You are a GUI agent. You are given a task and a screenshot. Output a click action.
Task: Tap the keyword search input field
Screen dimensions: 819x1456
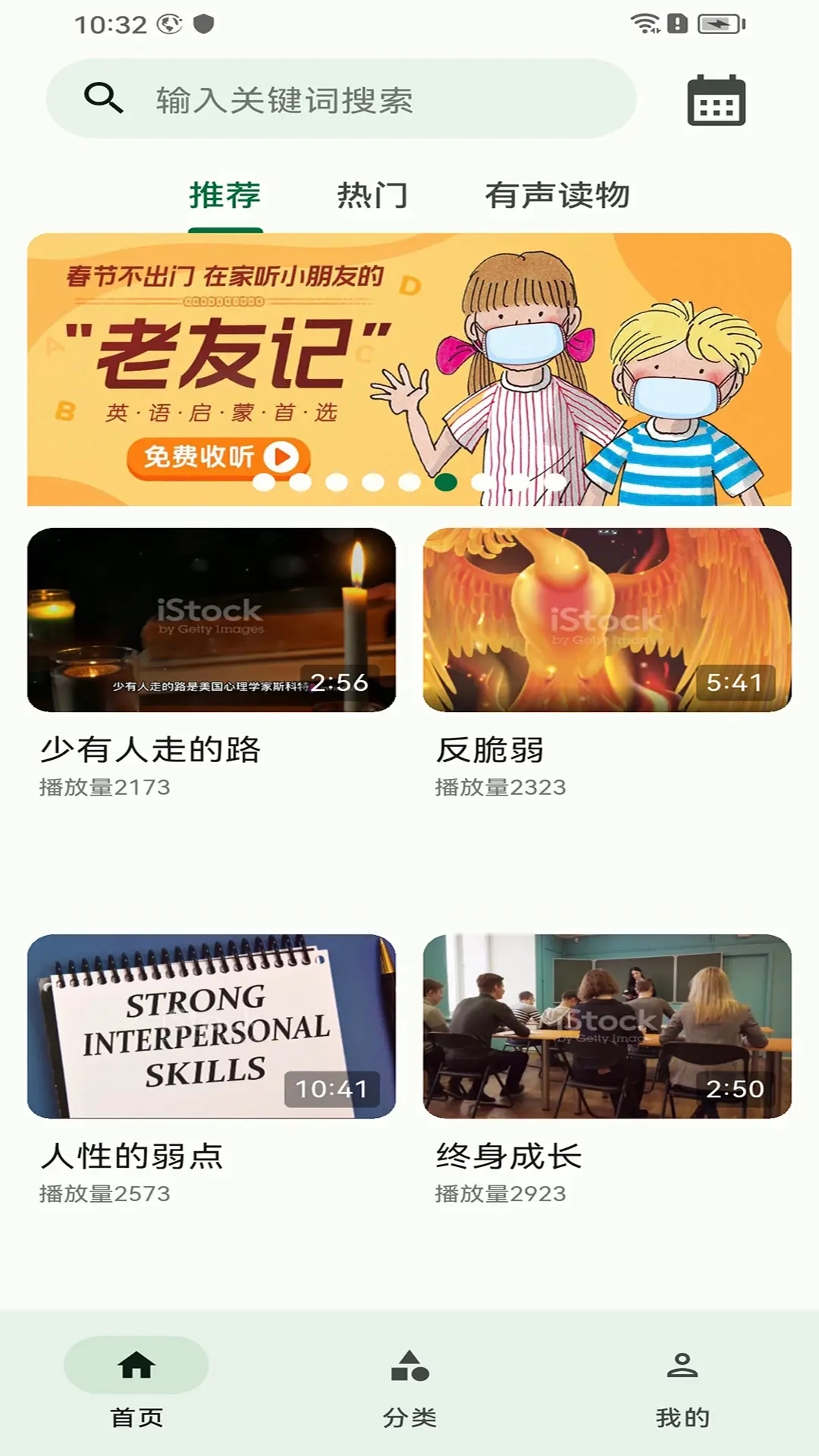pos(341,99)
